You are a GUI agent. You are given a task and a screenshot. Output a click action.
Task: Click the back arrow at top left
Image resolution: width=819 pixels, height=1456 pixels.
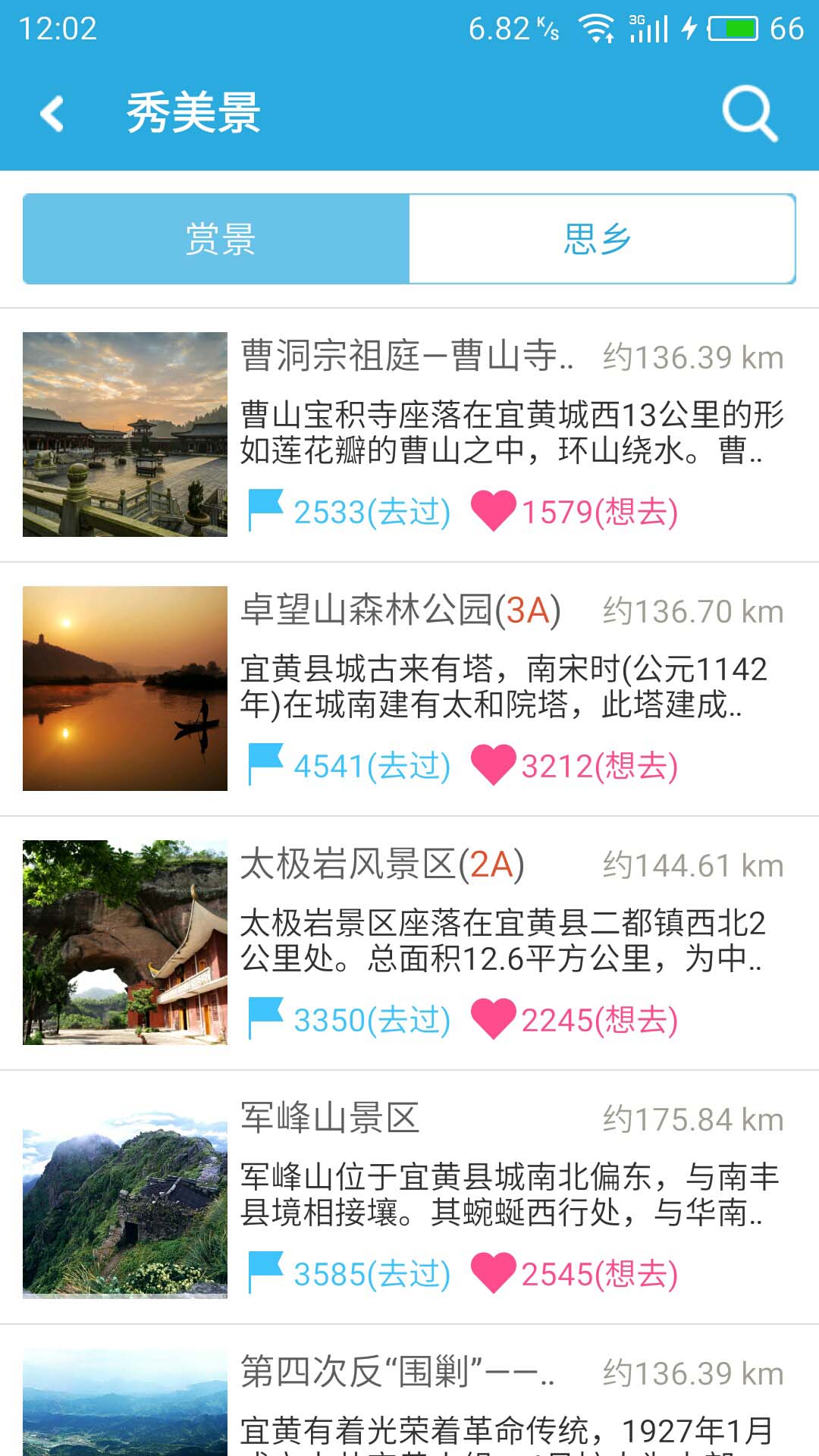51,114
